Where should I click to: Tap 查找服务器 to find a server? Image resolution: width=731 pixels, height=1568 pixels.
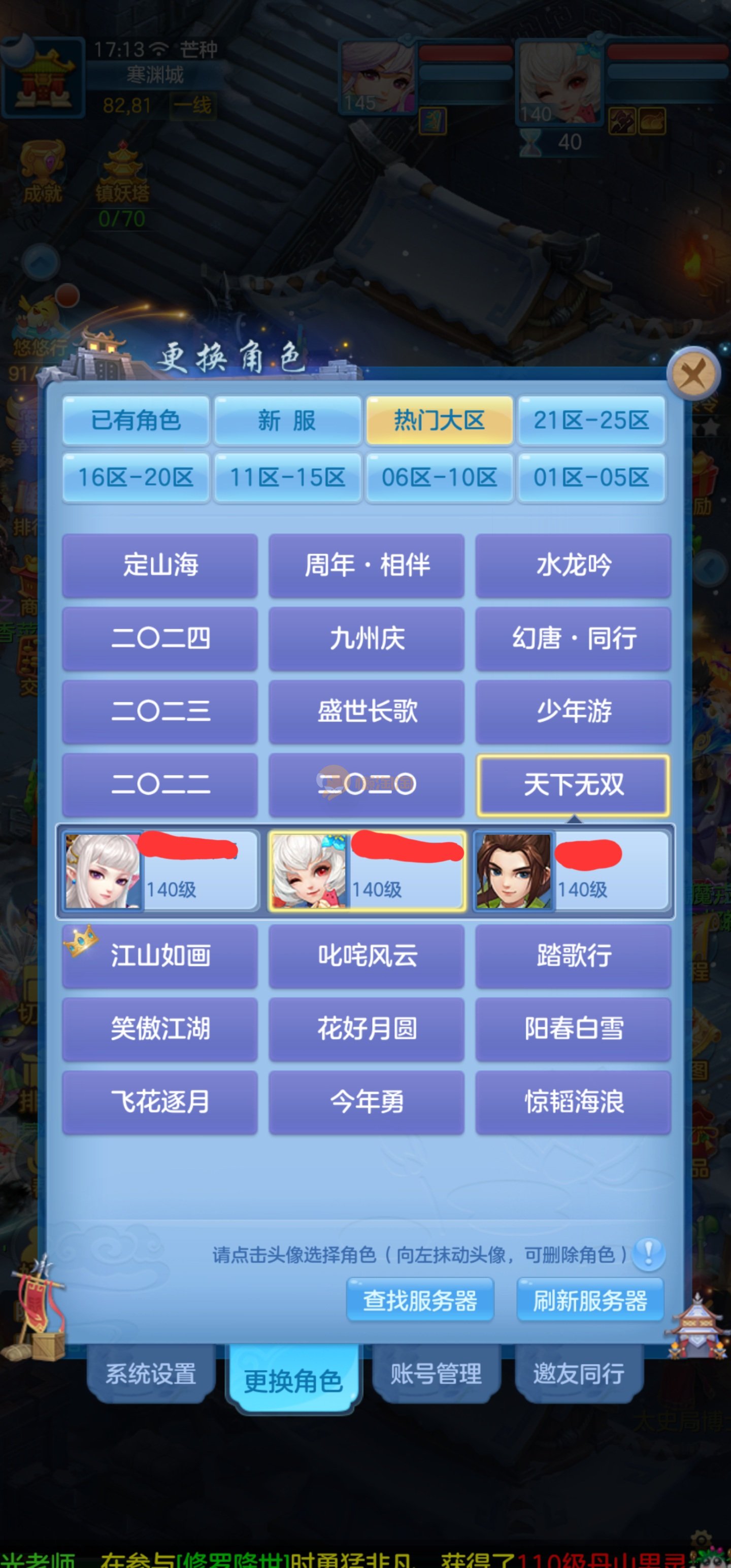(420, 1301)
